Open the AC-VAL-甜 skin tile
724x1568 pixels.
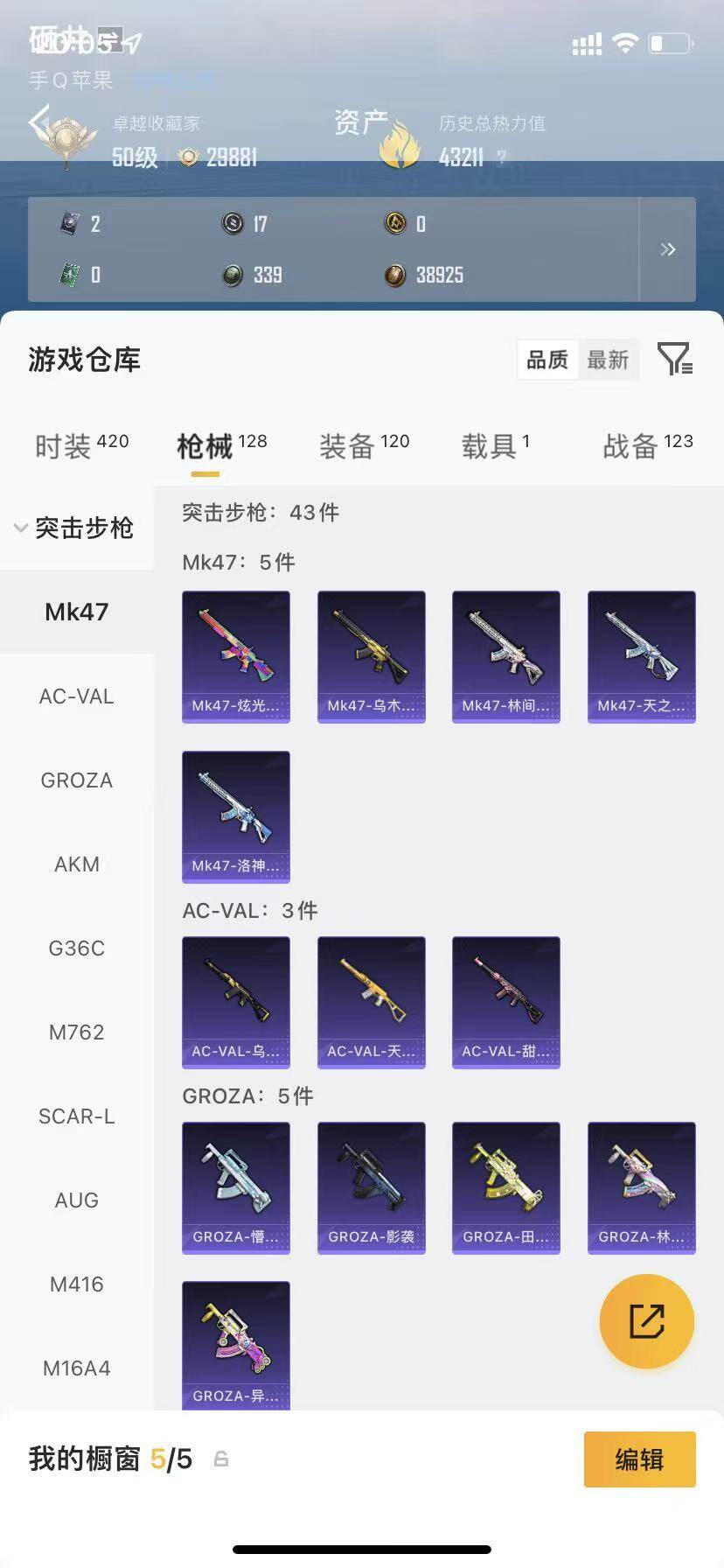point(506,1003)
